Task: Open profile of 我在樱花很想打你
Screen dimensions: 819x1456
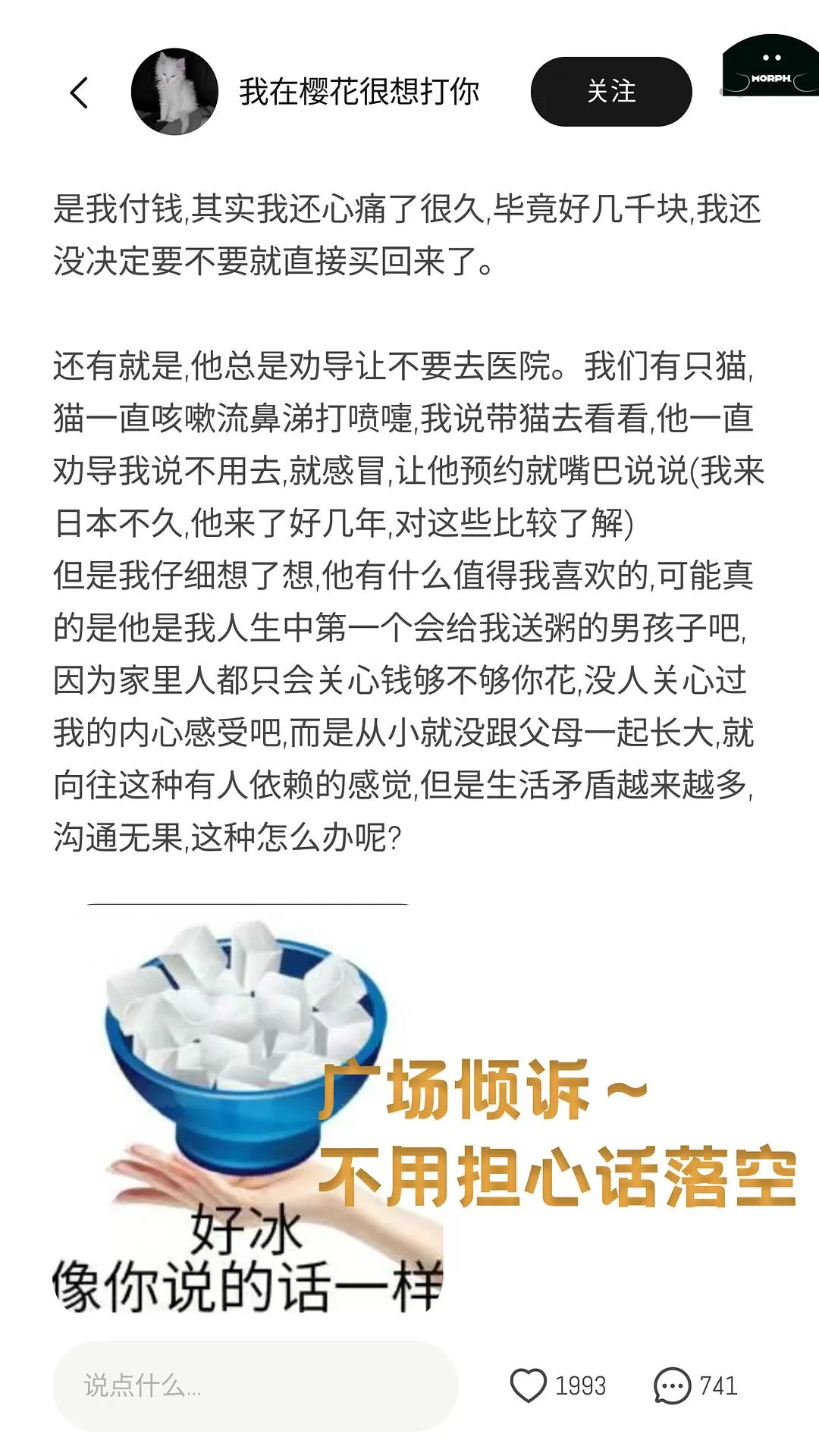Action: click(x=359, y=92)
